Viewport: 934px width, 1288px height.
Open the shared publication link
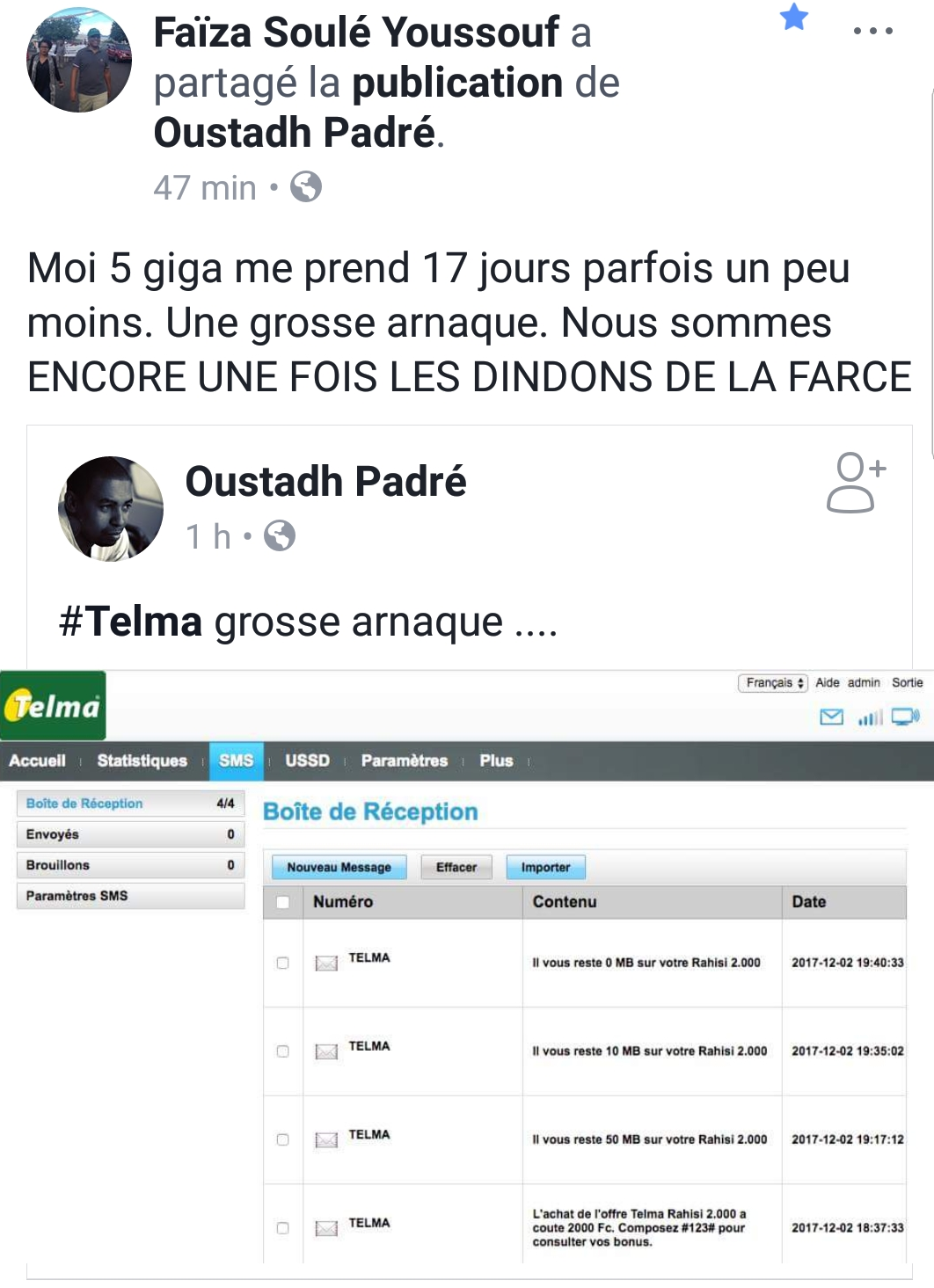pos(457,83)
